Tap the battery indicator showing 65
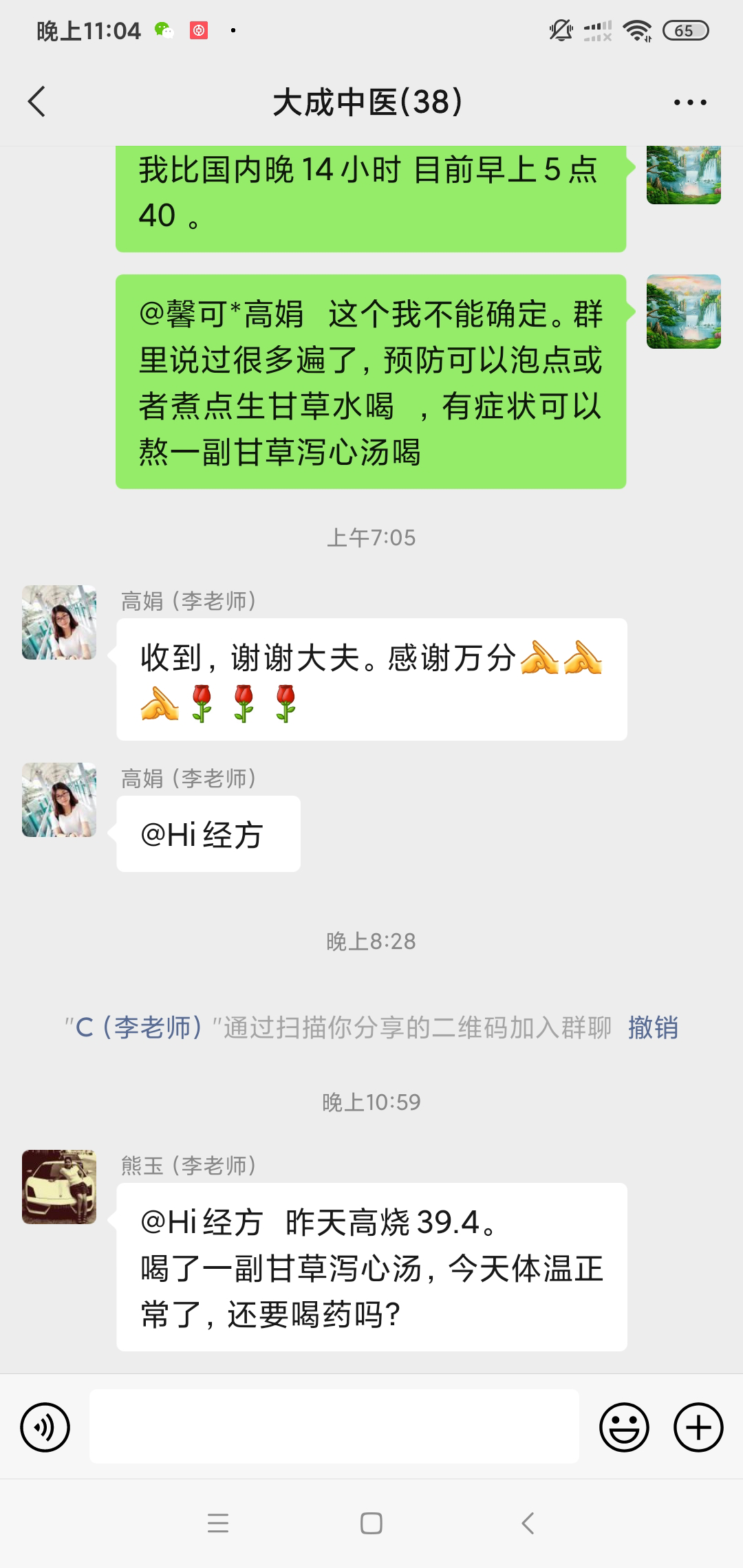743x1568 pixels. (685, 30)
